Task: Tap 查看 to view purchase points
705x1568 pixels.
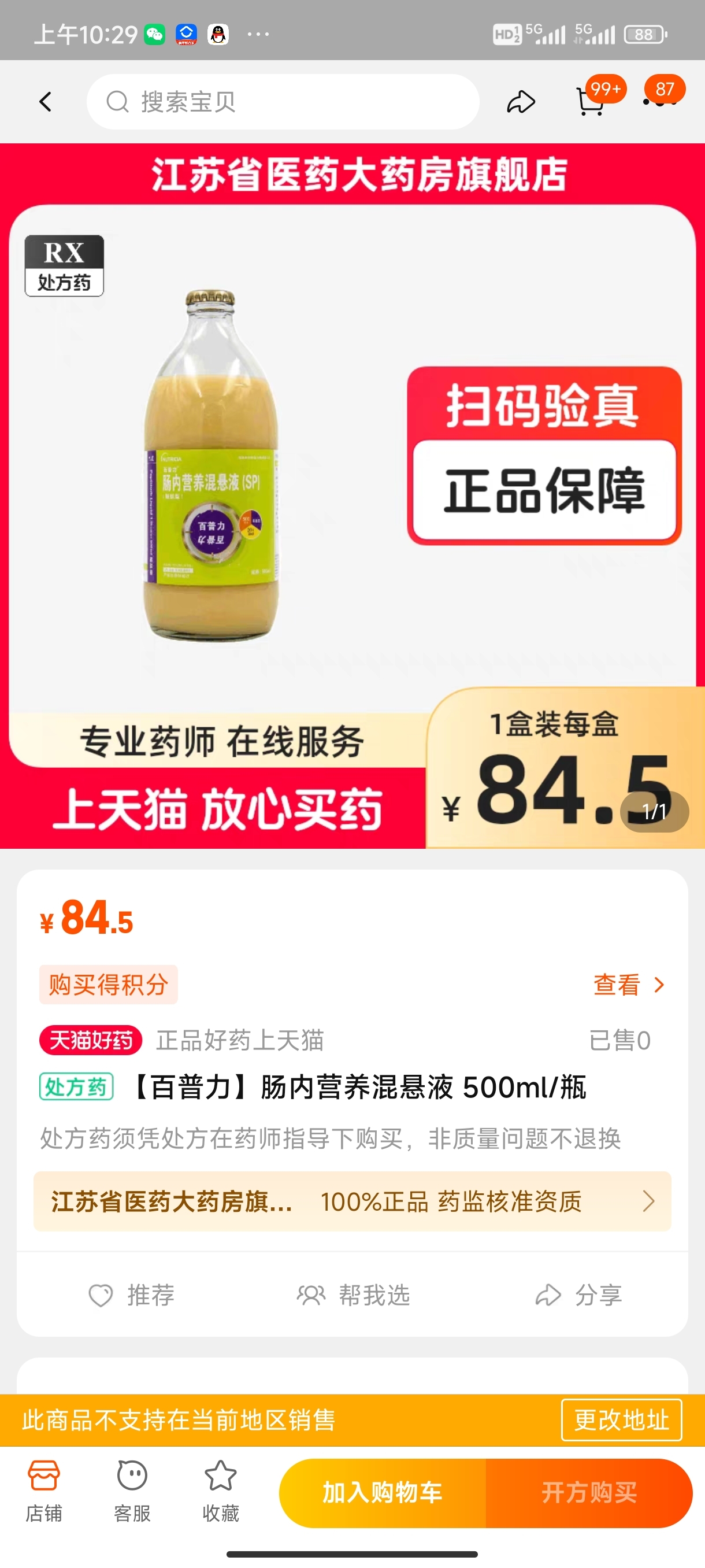Action: pos(628,984)
